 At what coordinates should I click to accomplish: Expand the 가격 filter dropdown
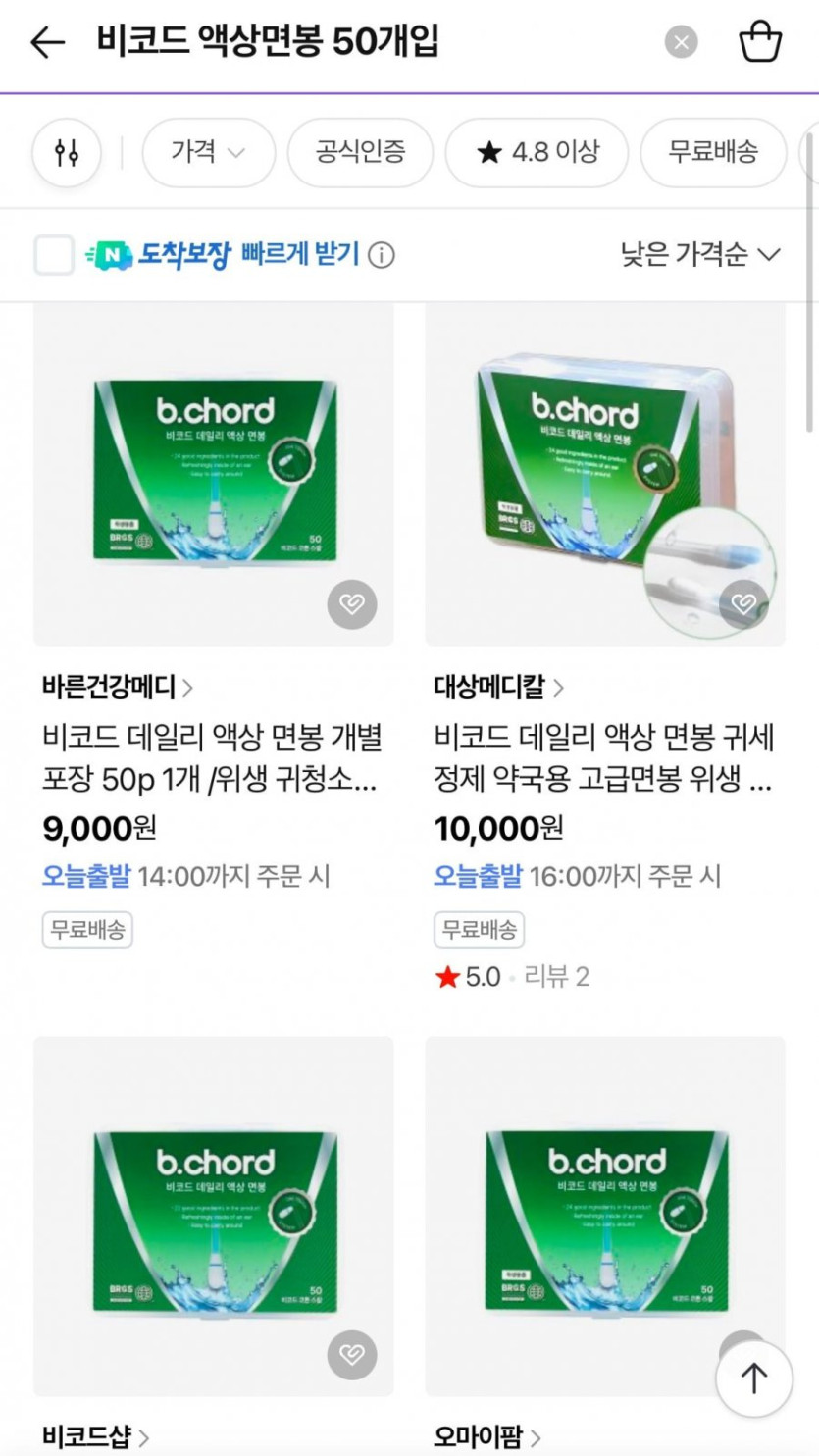click(x=208, y=153)
